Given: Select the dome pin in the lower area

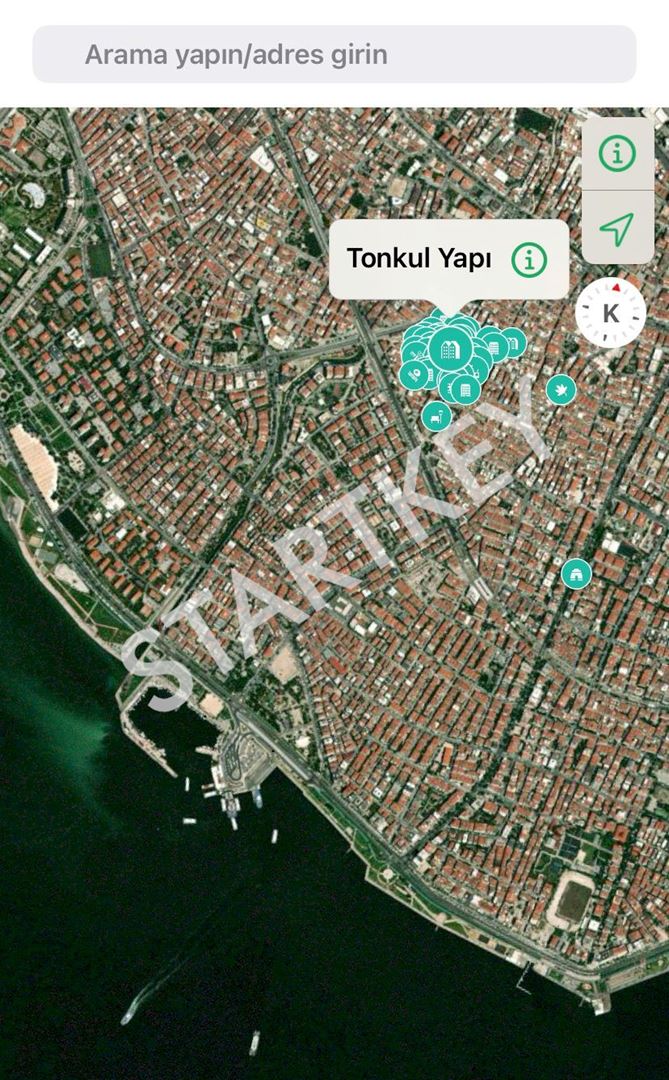Looking at the screenshot, I should click(576, 574).
